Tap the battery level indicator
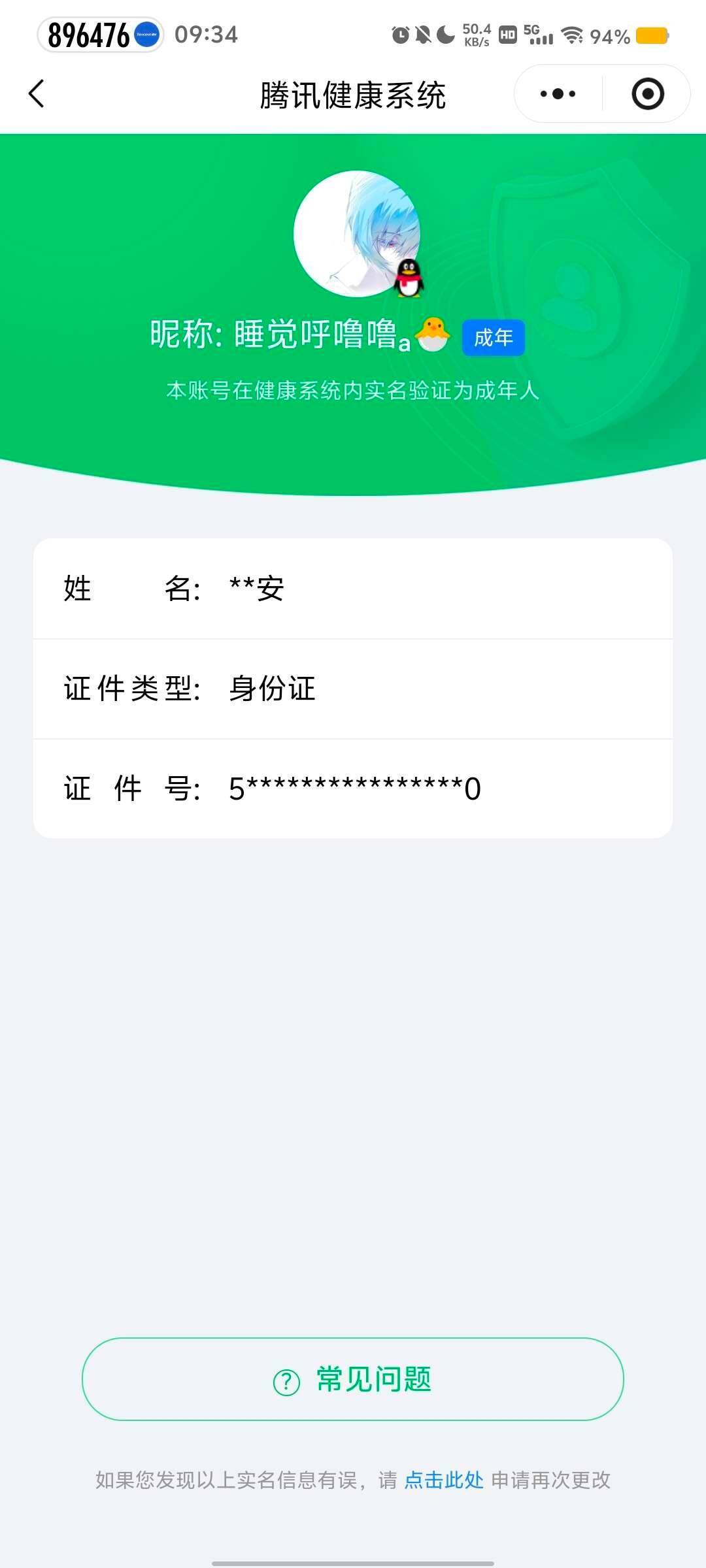The height and width of the screenshot is (1568, 706). point(652,36)
